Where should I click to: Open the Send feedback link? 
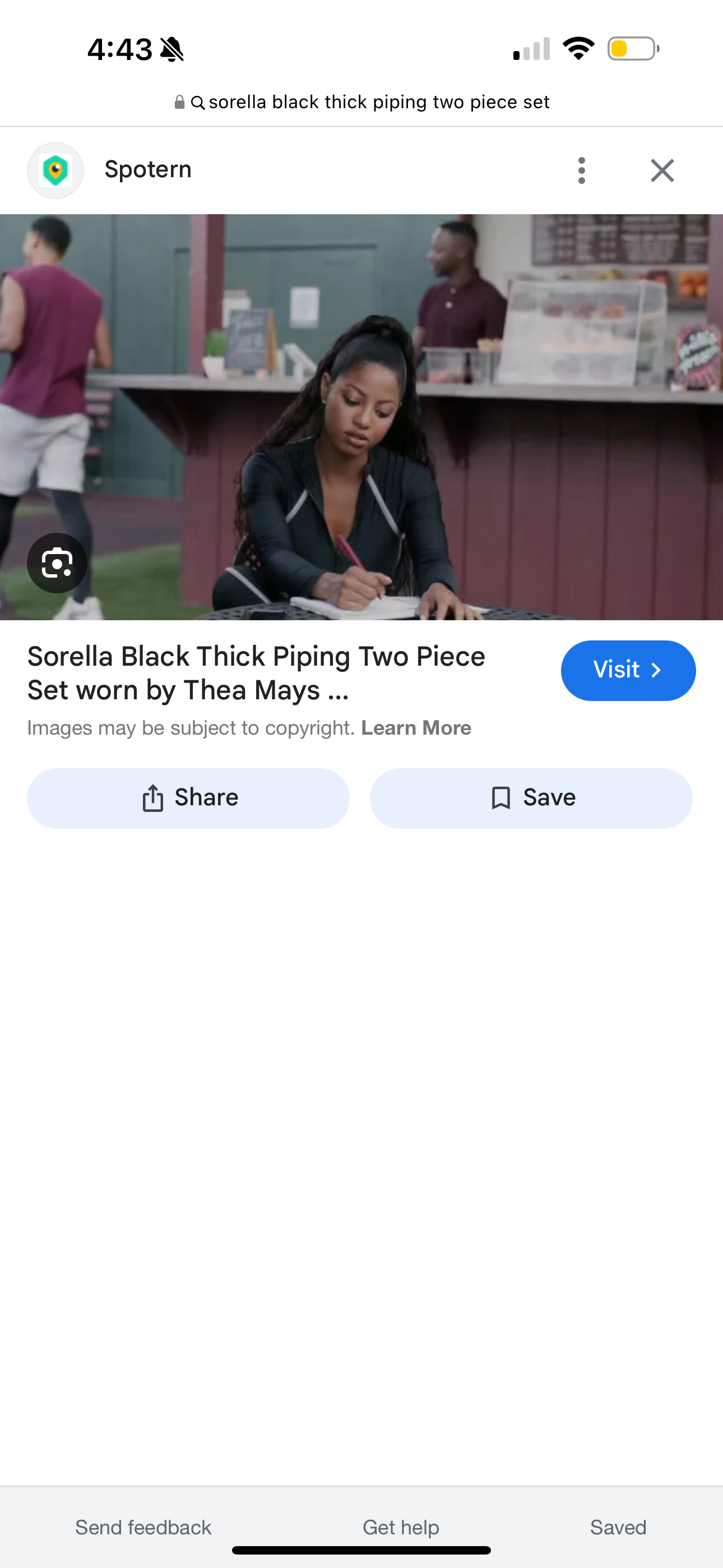tap(143, 1527)
